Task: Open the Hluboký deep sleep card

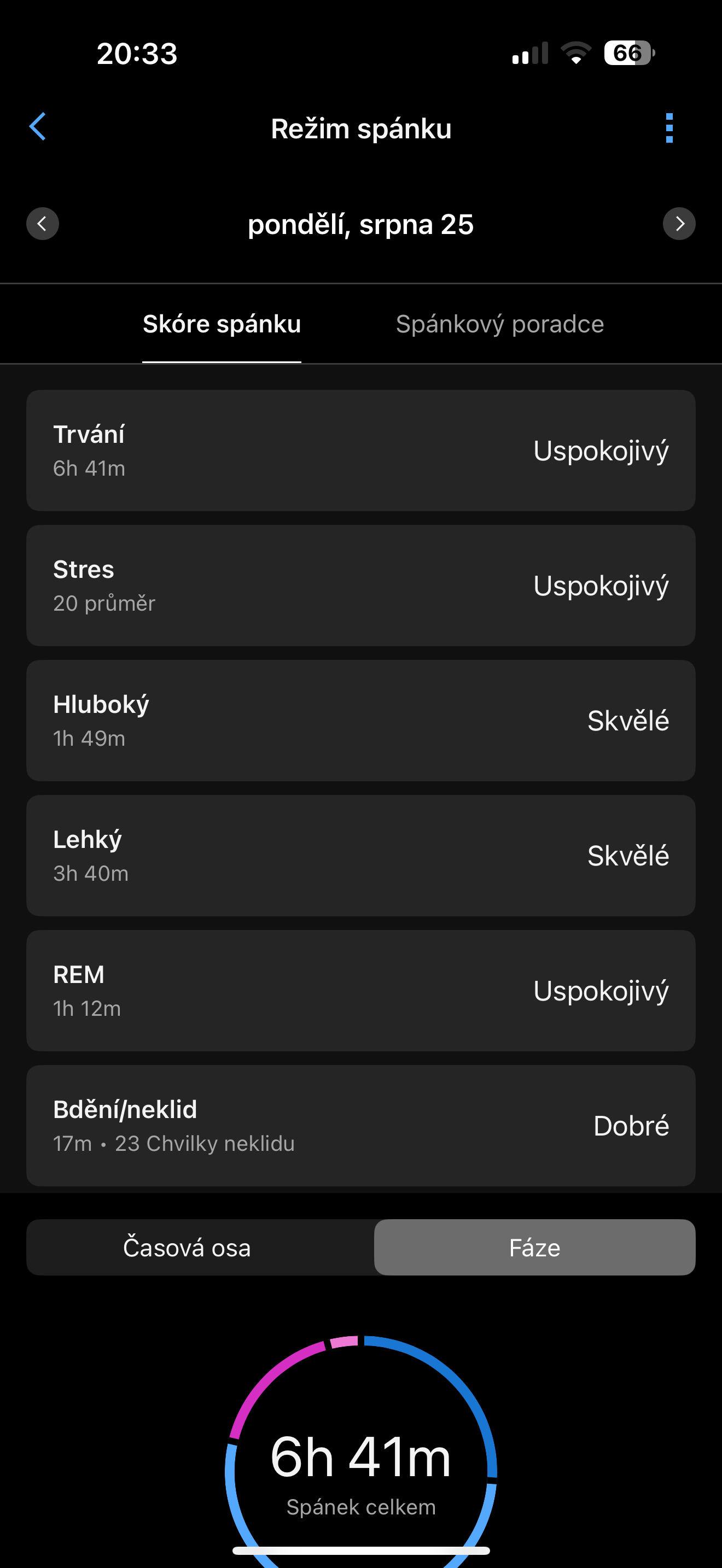Action: [x=360, y=721]
